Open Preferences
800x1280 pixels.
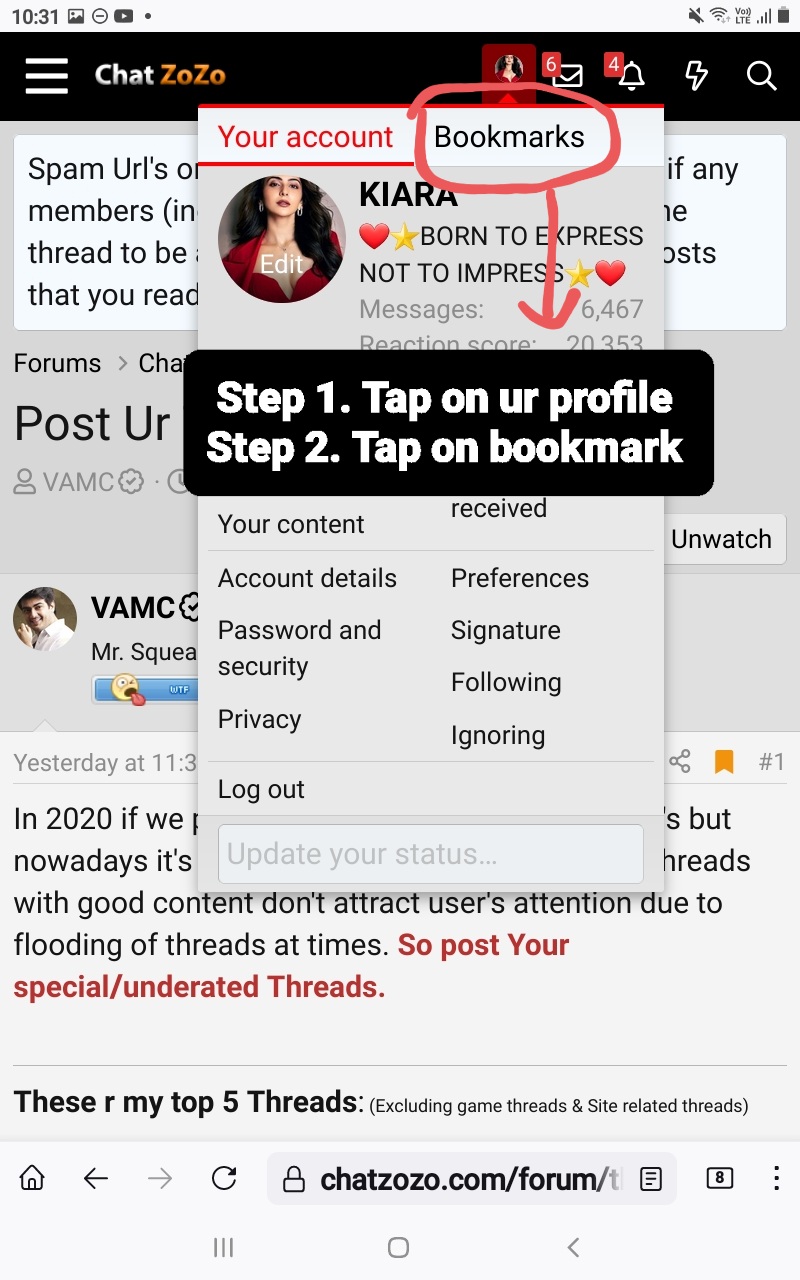click(519, 578)
